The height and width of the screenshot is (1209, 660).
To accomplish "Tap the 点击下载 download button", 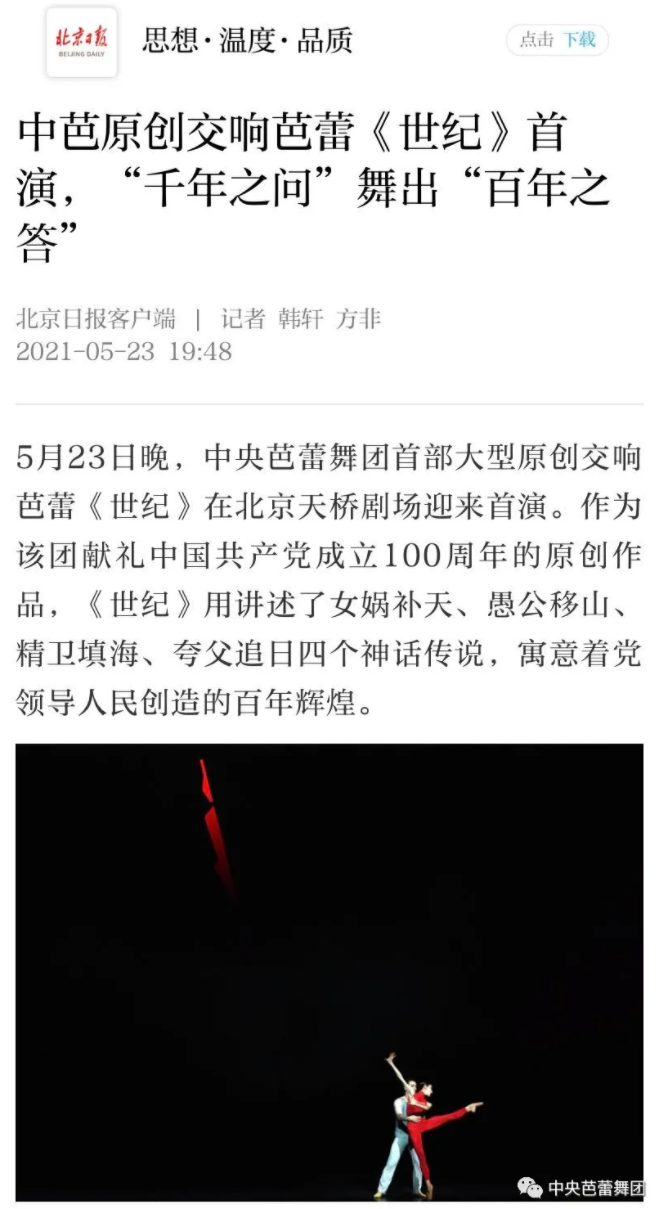I will point(557,40).
